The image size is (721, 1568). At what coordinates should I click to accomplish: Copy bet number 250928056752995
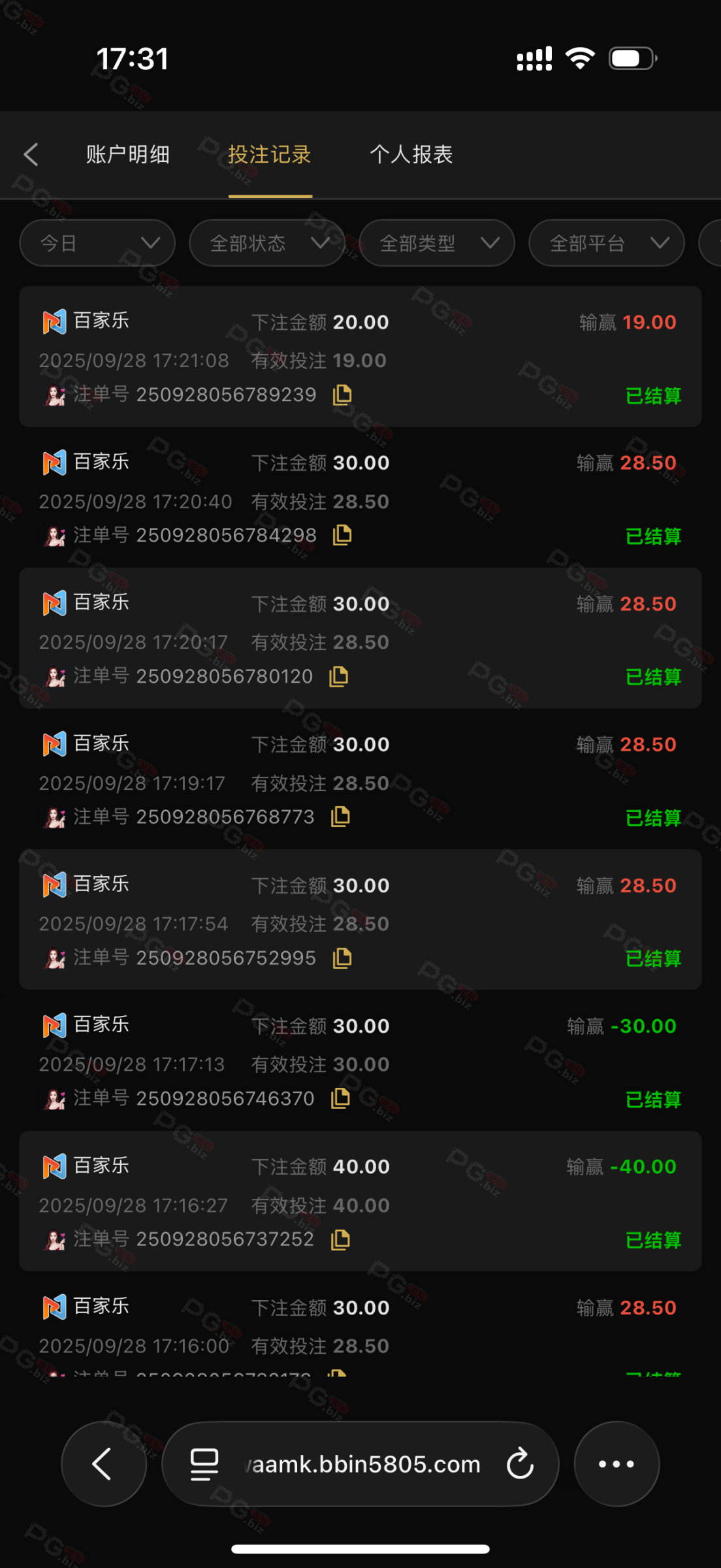point(342,958)
